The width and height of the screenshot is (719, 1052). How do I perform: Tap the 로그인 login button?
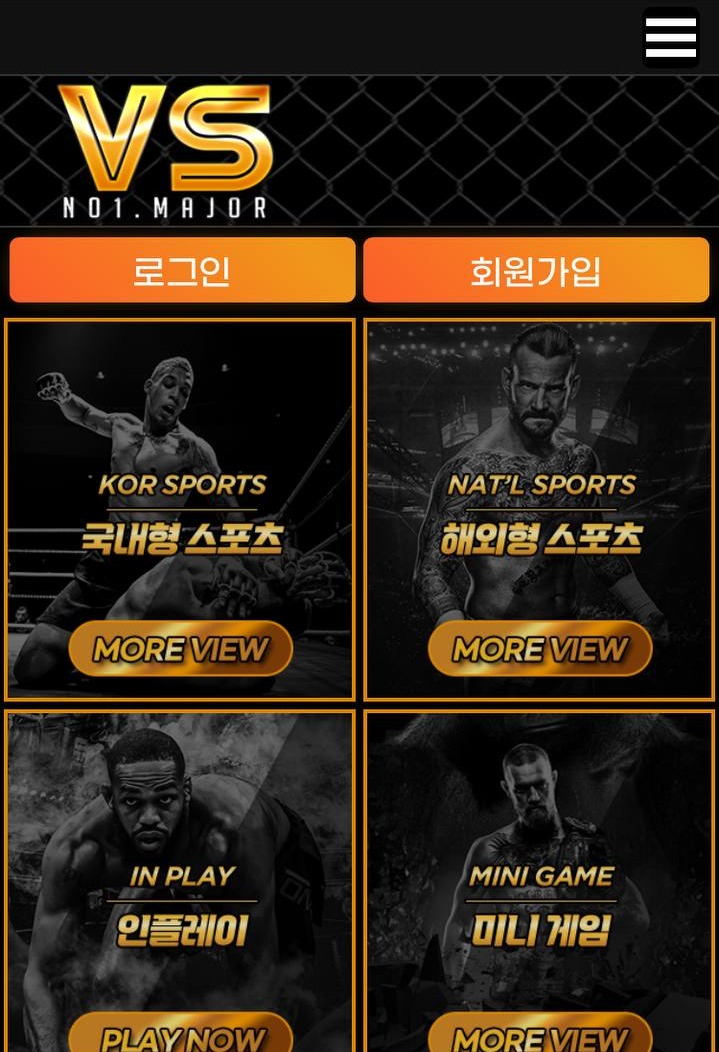[x=182, y=270]
